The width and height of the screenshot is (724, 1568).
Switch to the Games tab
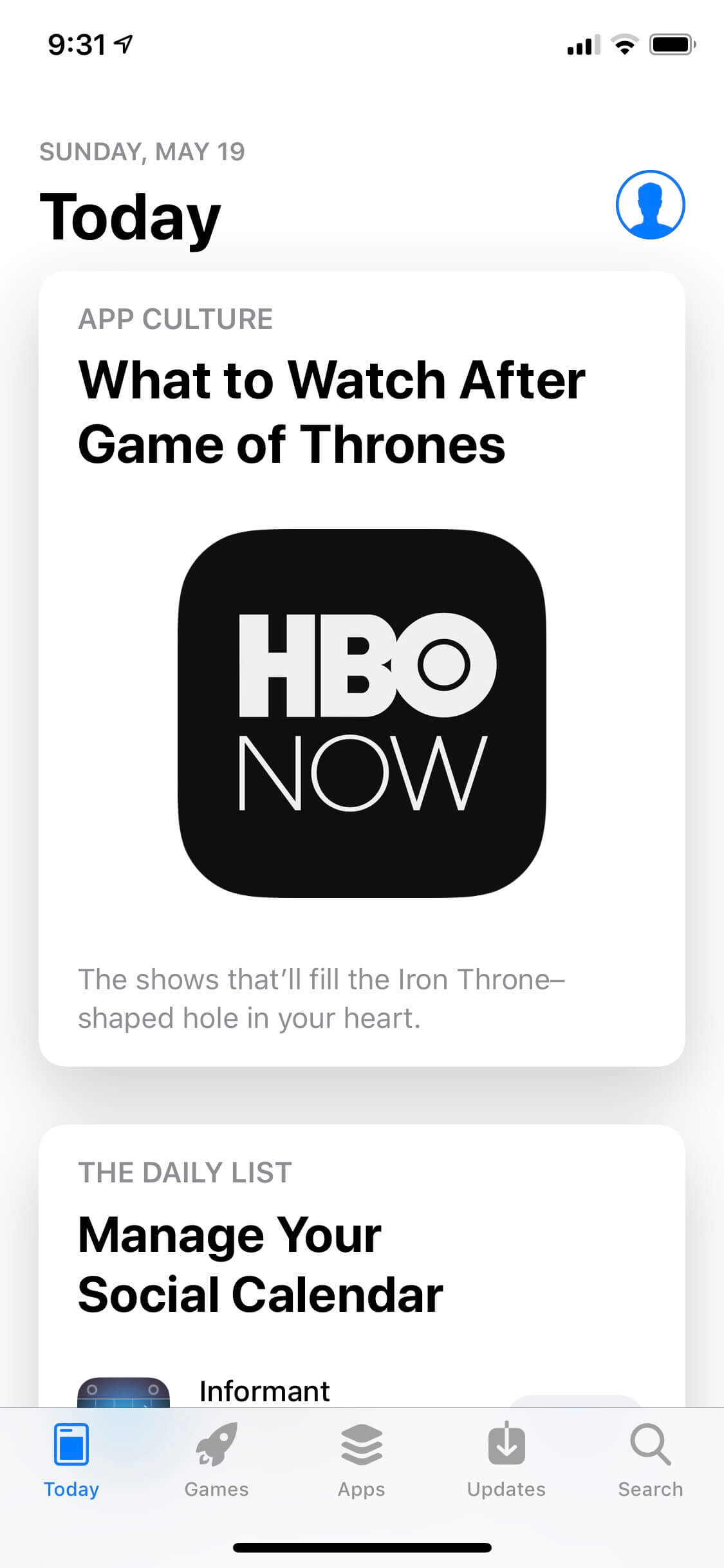click(x=217, y=1468)
